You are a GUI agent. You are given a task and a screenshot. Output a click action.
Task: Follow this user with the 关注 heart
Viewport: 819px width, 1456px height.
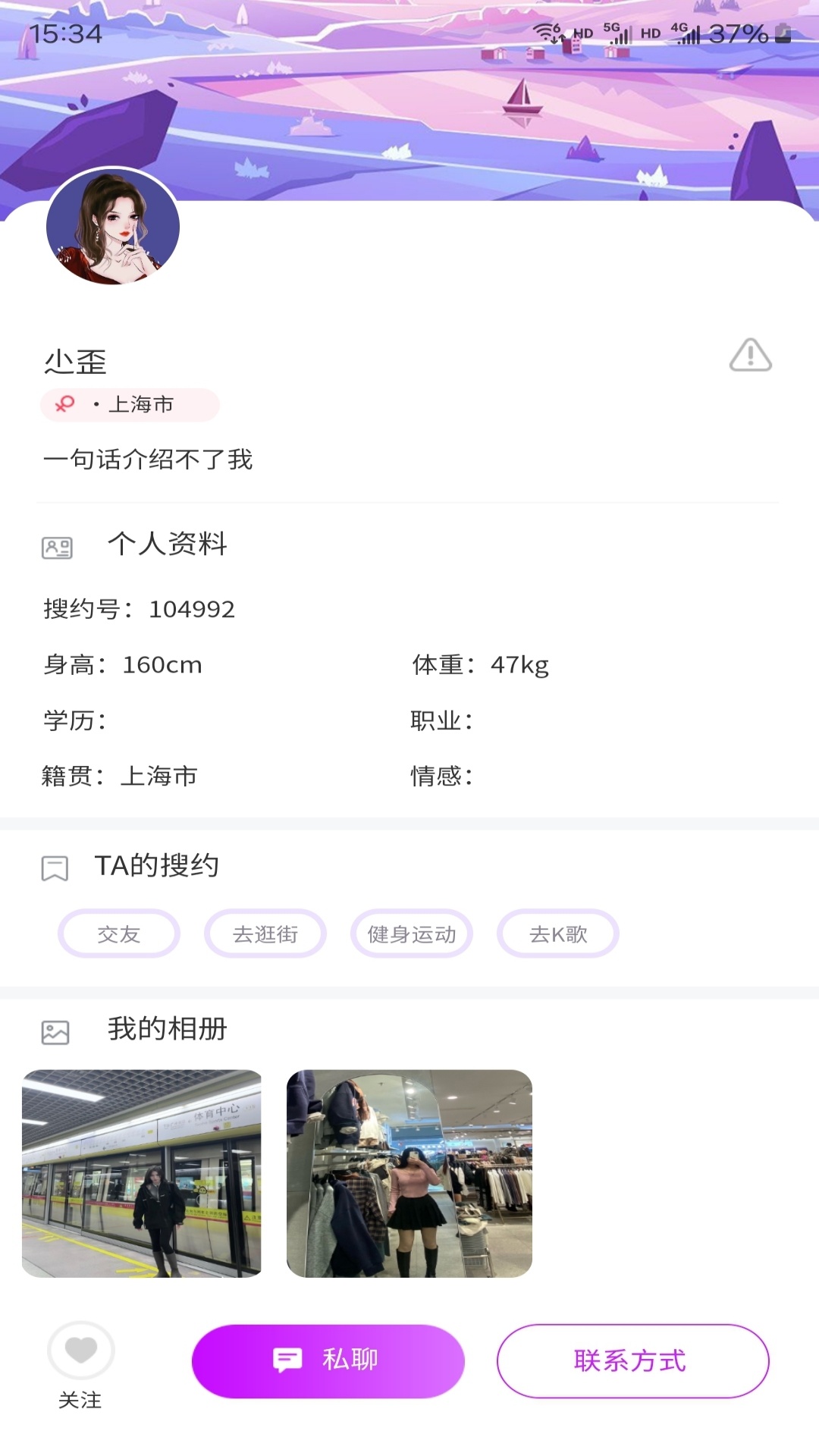(81, 1351)
